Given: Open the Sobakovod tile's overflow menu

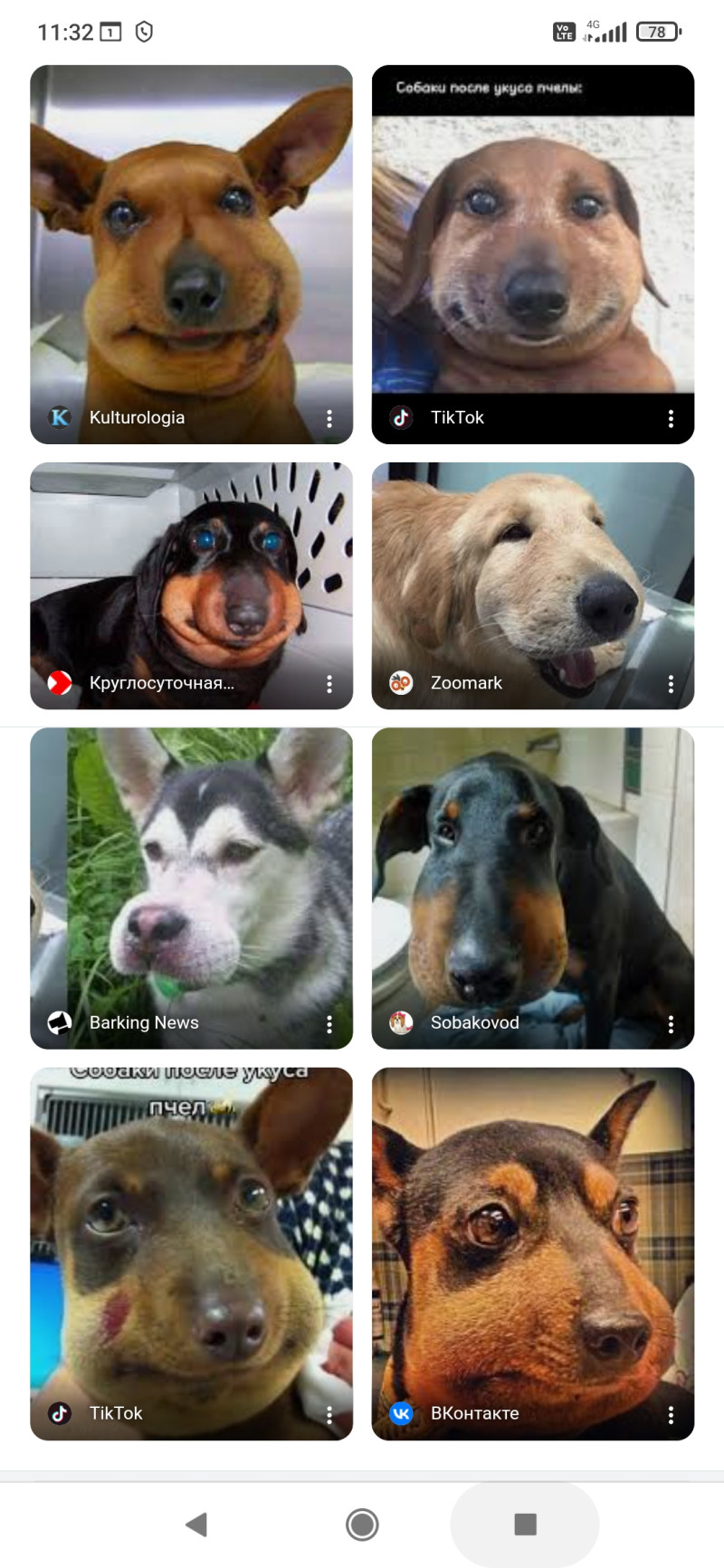Looking at the screenshot, I should 671,1024.
